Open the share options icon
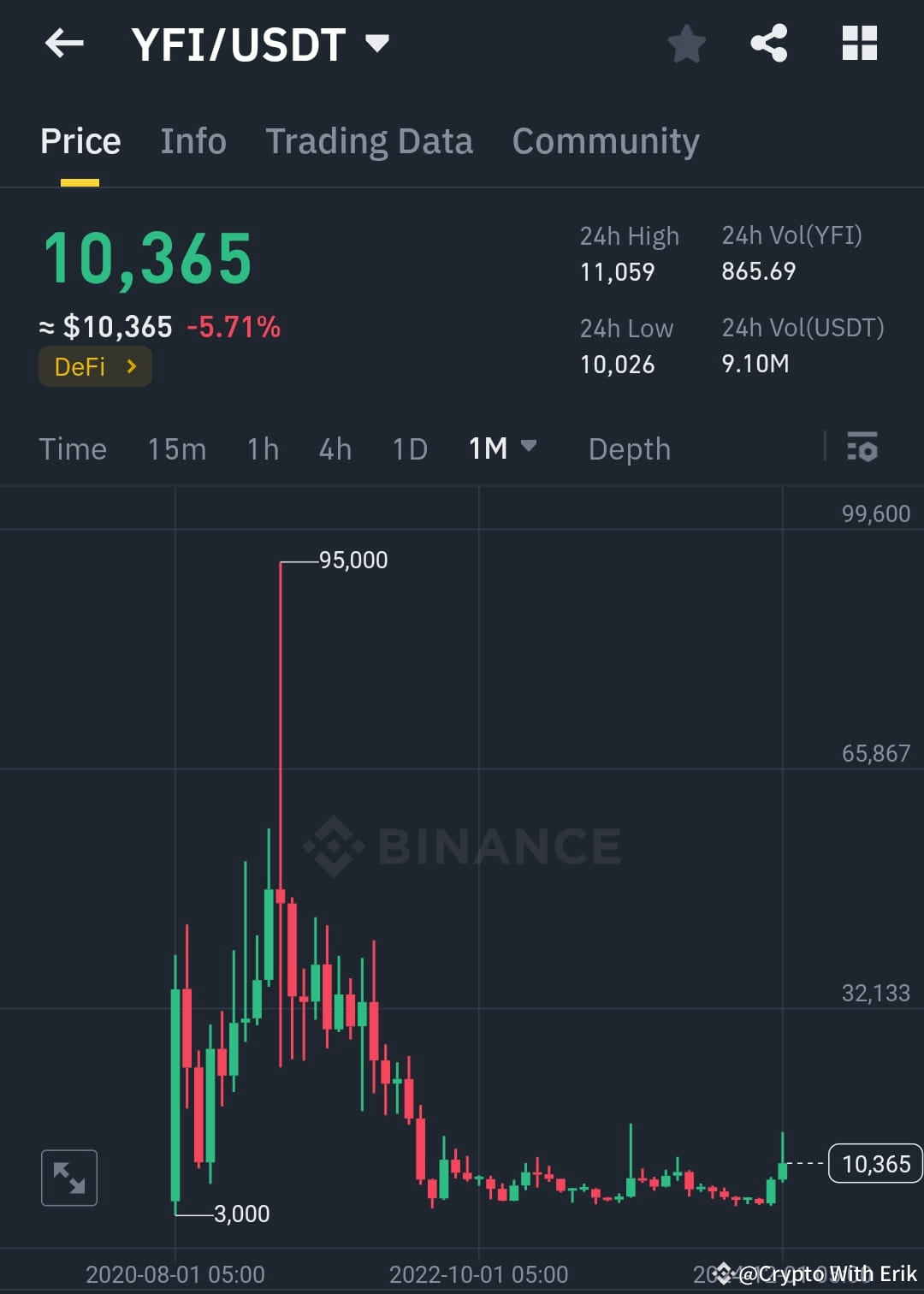This screenshot has width=924, height=1294. [x=769, y=44]
